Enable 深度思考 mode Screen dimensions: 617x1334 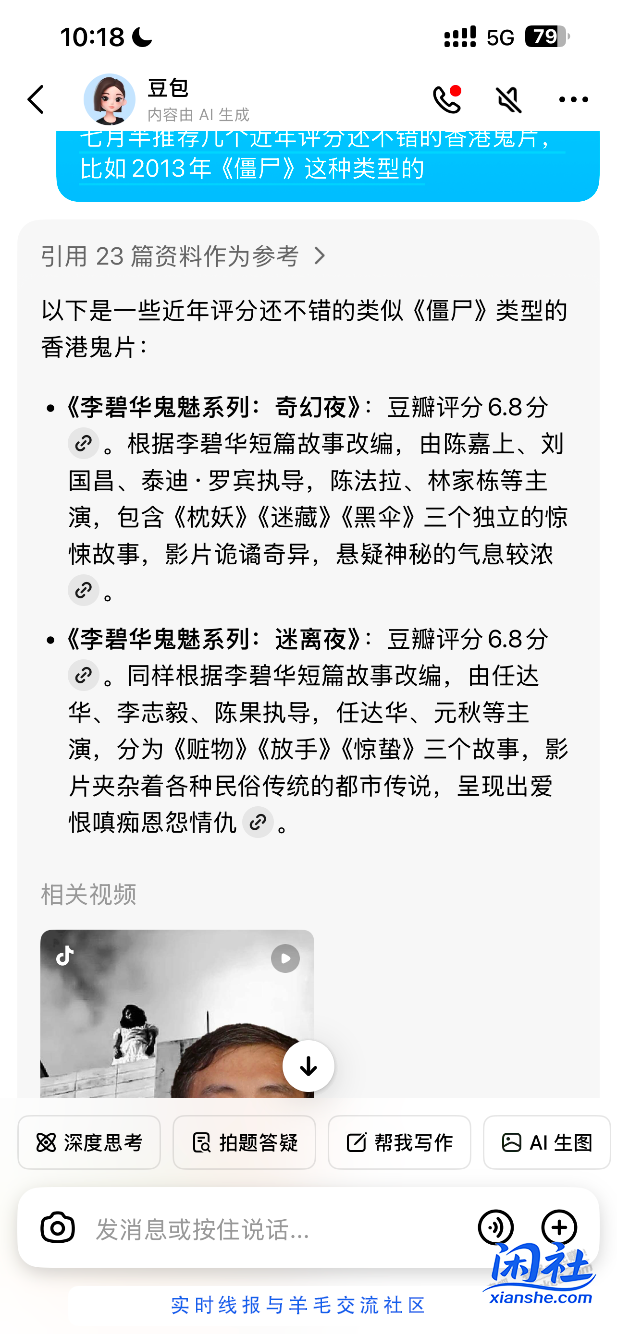(89, 1142)
